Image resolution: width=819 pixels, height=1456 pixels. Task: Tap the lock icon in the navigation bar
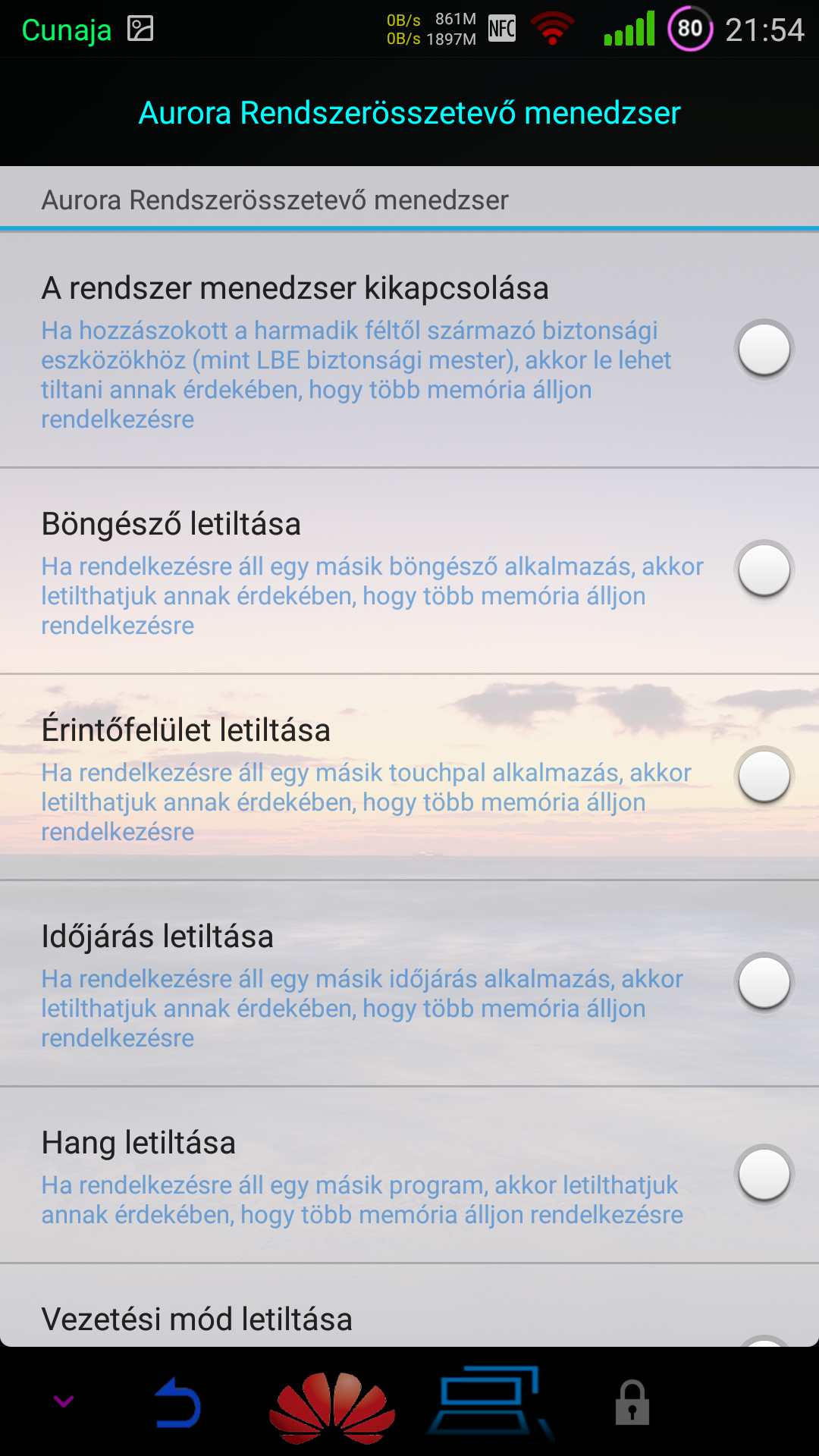pyautogui.click(x=632, y=1402)
